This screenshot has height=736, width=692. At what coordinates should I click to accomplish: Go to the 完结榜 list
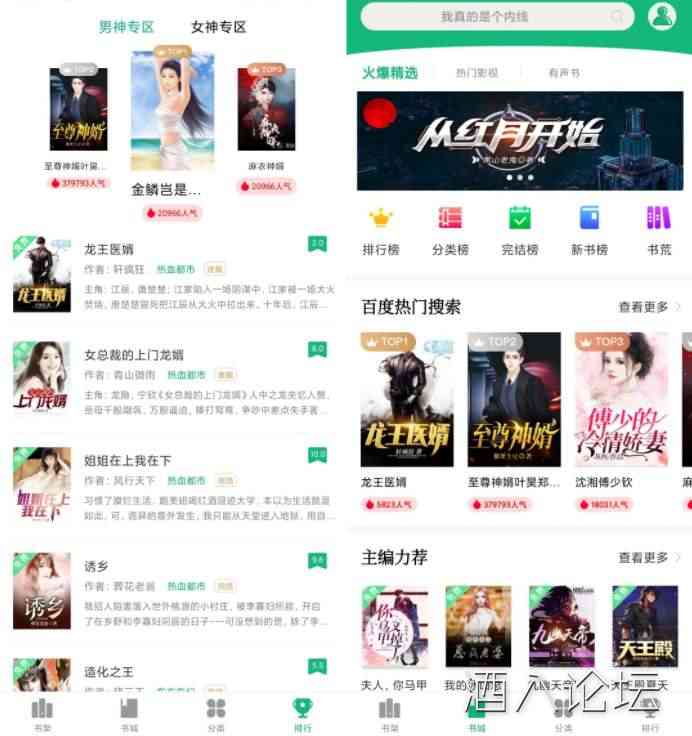coord(519,231)
